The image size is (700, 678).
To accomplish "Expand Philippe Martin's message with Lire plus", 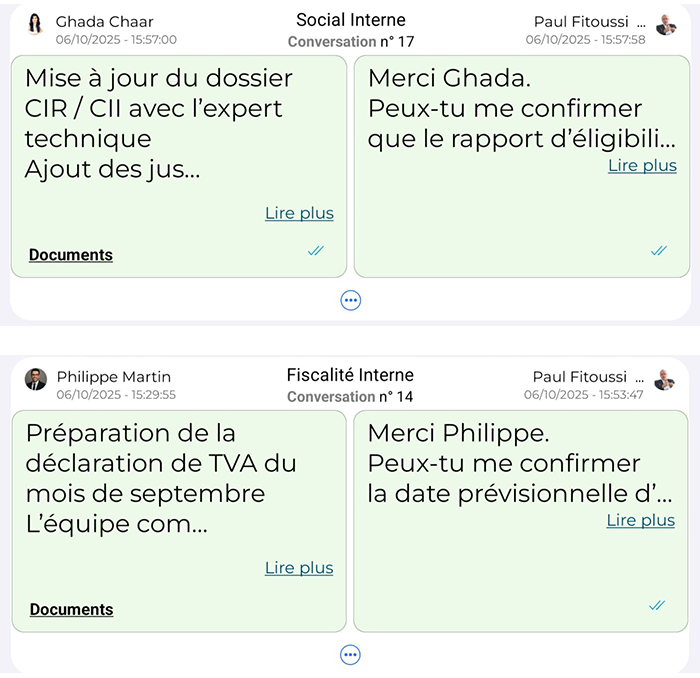I will tap(299, 568).
